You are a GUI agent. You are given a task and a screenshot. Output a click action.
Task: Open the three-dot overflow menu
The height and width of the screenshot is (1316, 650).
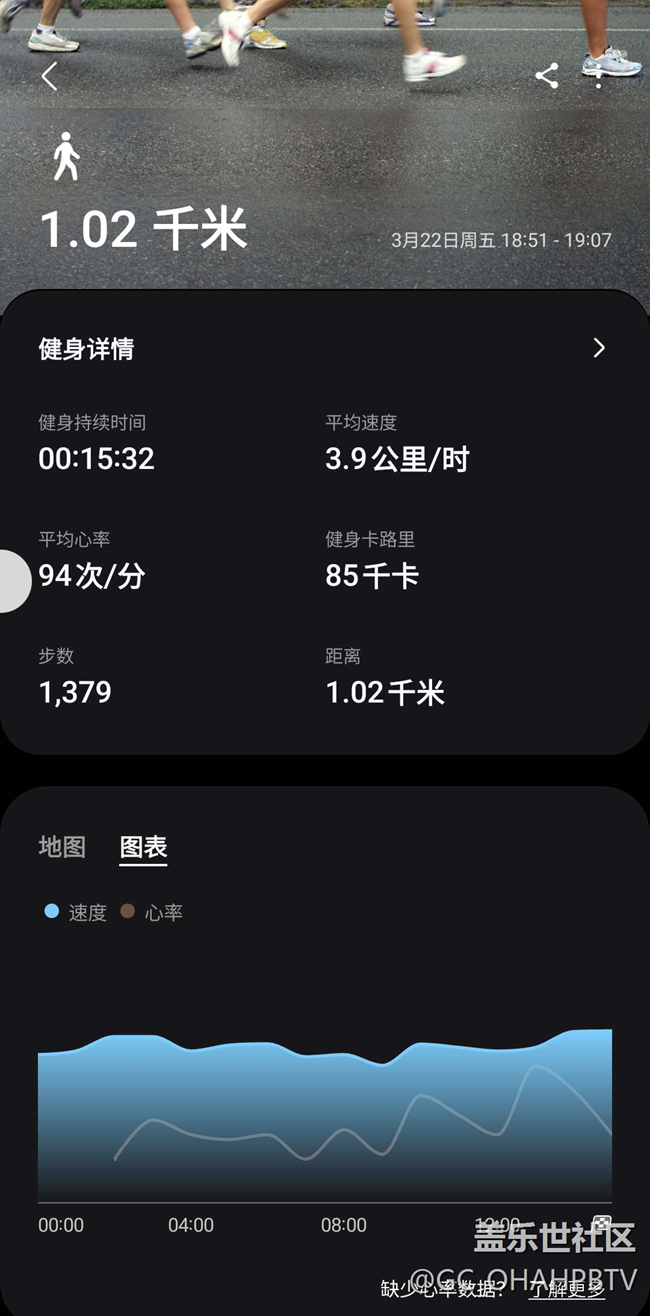point(599,76)
